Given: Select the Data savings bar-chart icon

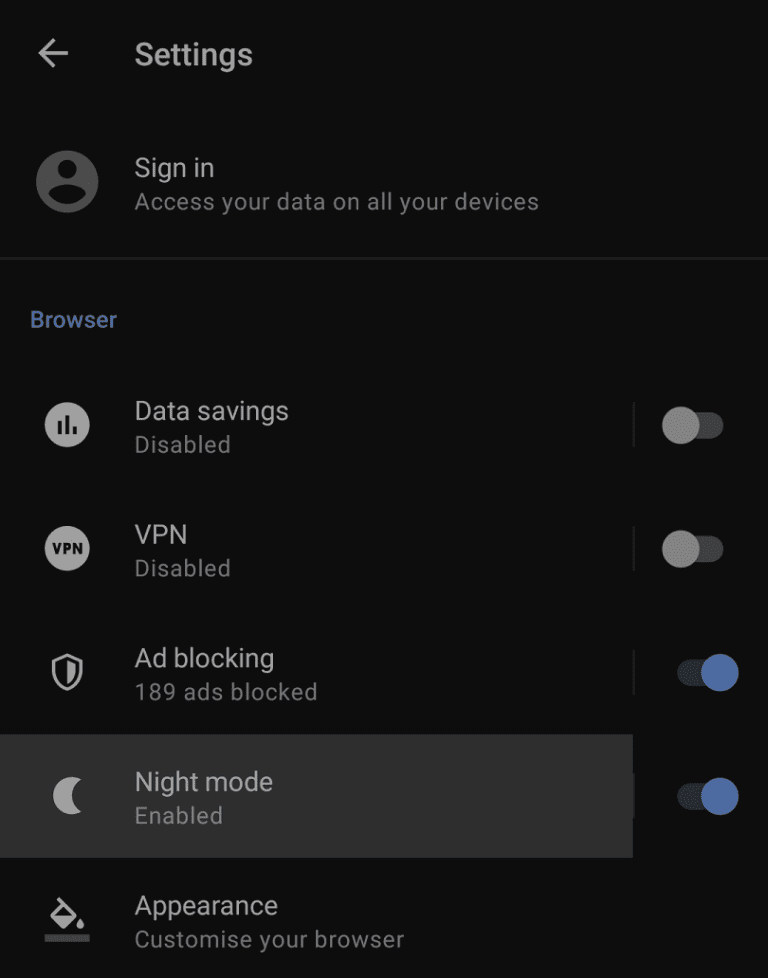Looking at the screenshot, I should 66,424.
